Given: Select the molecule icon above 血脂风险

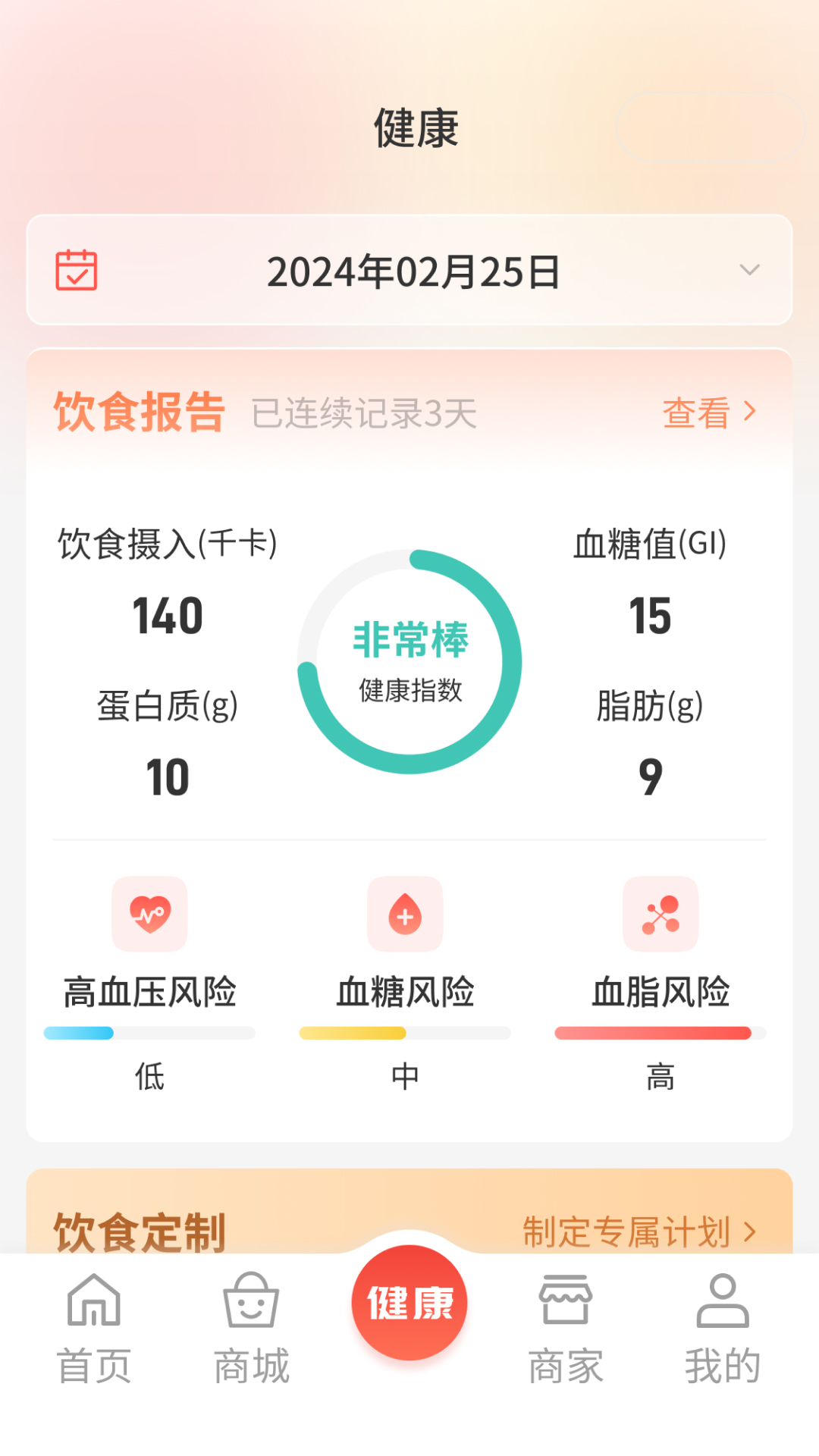Looking at the screenshot, I should pyautogui.click(x=661, y=914).
